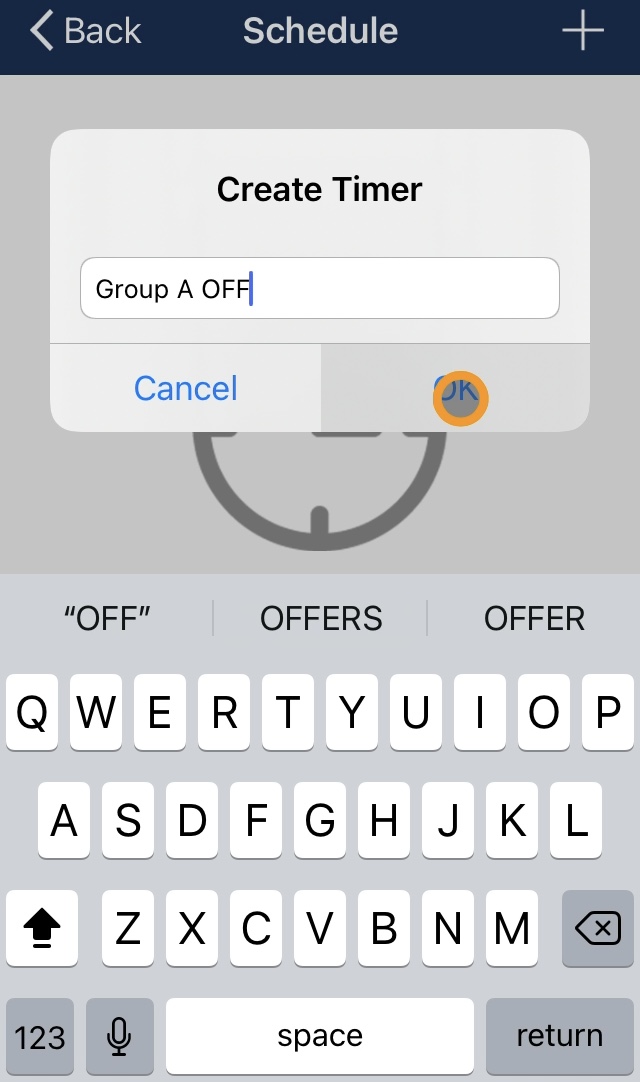Cancel the Create Timer dialog
Image resolution: width=640 pixels, height=1082 pixels.
(185, 388)
